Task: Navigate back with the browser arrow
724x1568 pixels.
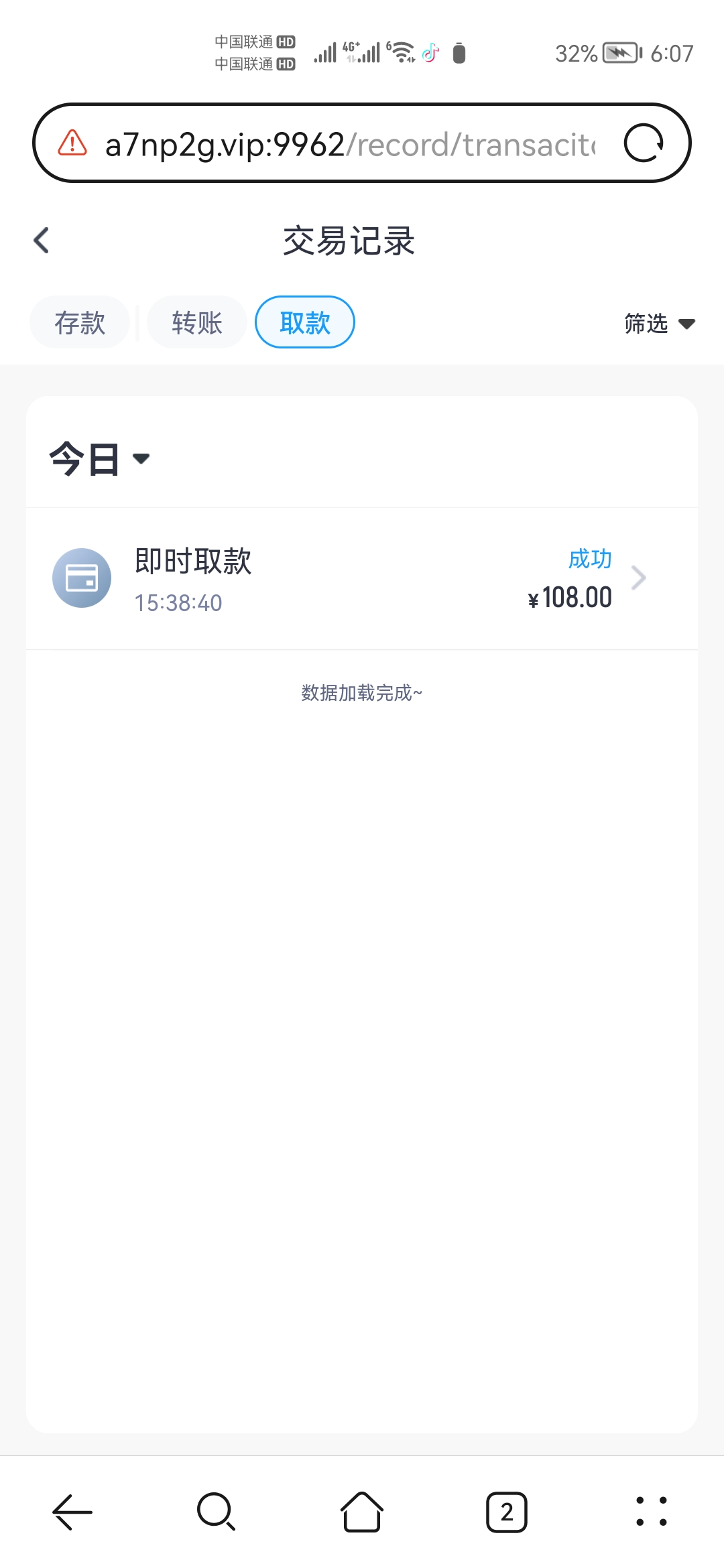Action: 72,1512
